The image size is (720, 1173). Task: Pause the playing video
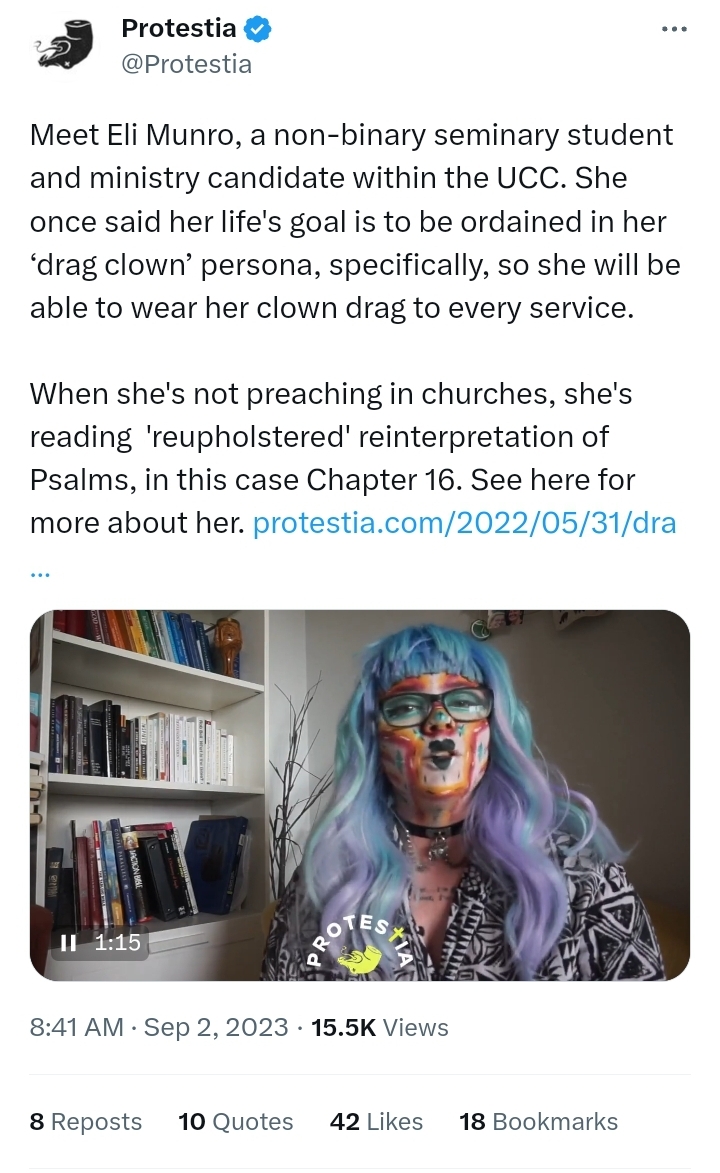(68, 942)
